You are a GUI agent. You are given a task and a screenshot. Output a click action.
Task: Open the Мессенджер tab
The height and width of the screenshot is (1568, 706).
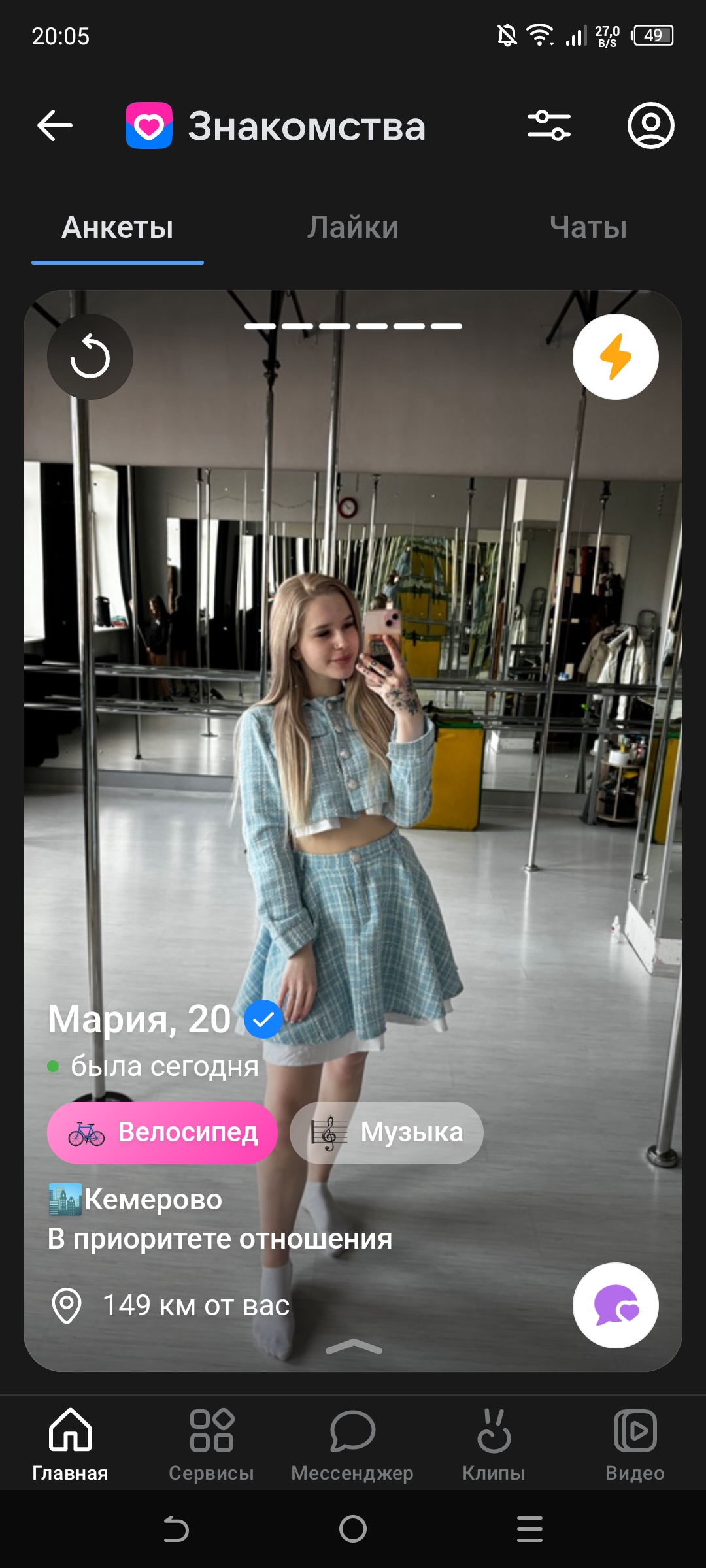(x=352, y=1445)
